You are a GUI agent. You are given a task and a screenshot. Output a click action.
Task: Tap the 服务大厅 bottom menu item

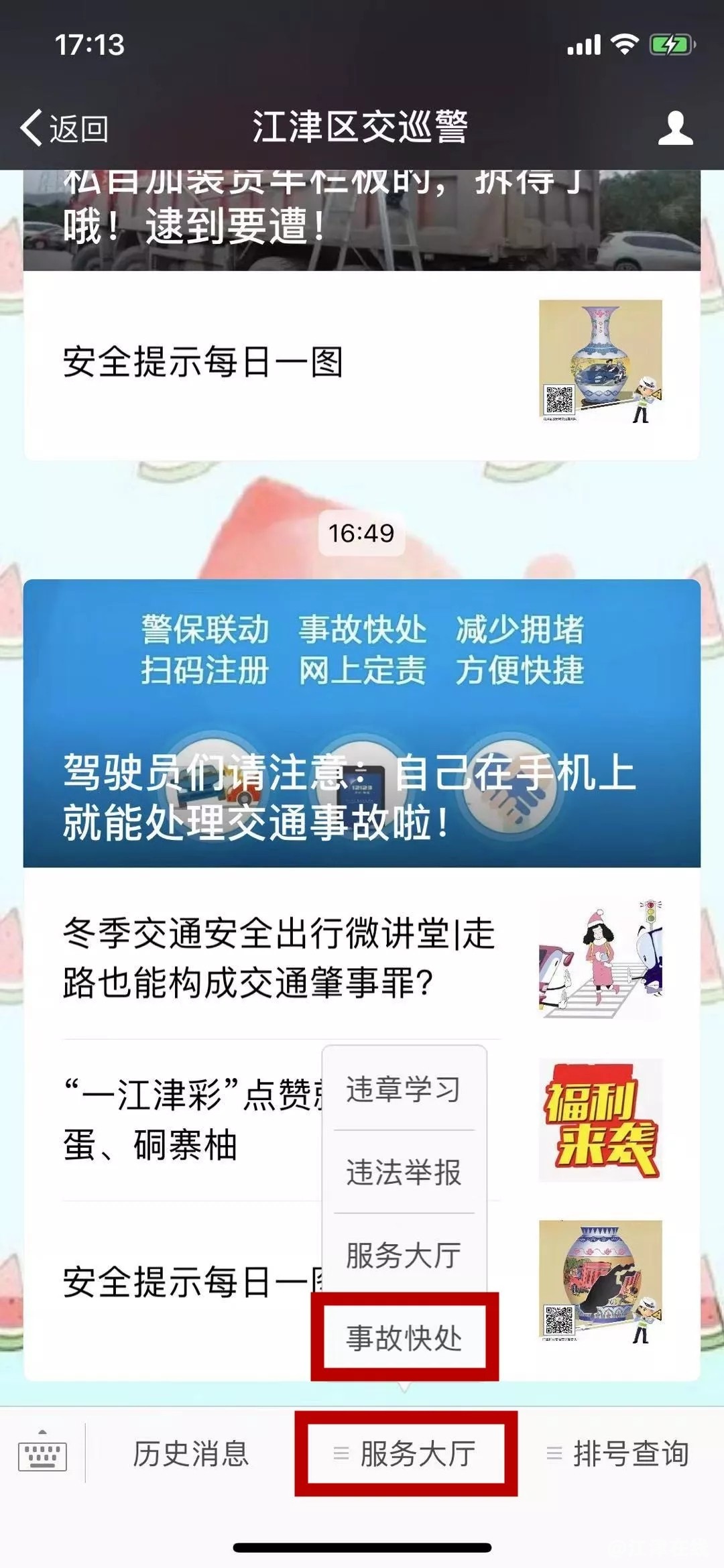point(406,1454)
